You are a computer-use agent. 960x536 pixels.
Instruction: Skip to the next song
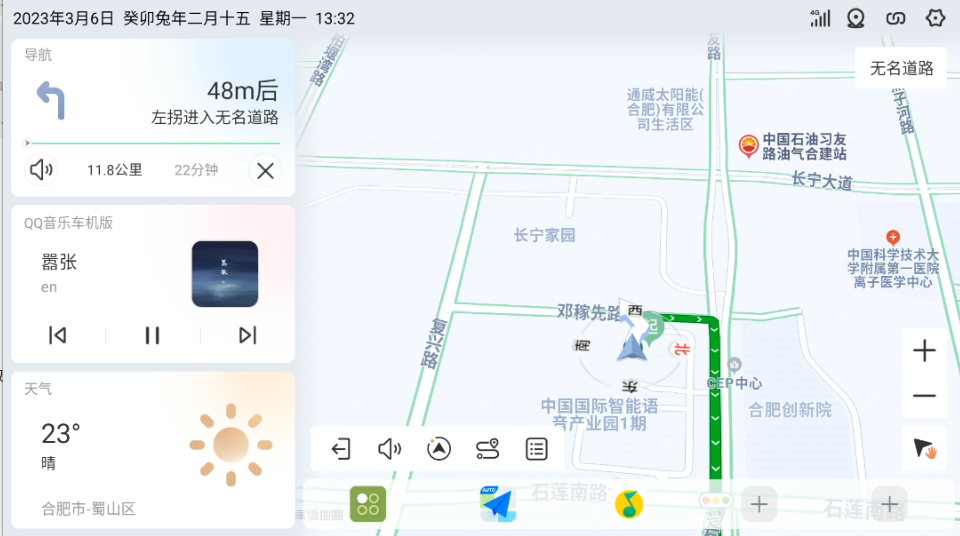tap(247, 335)
